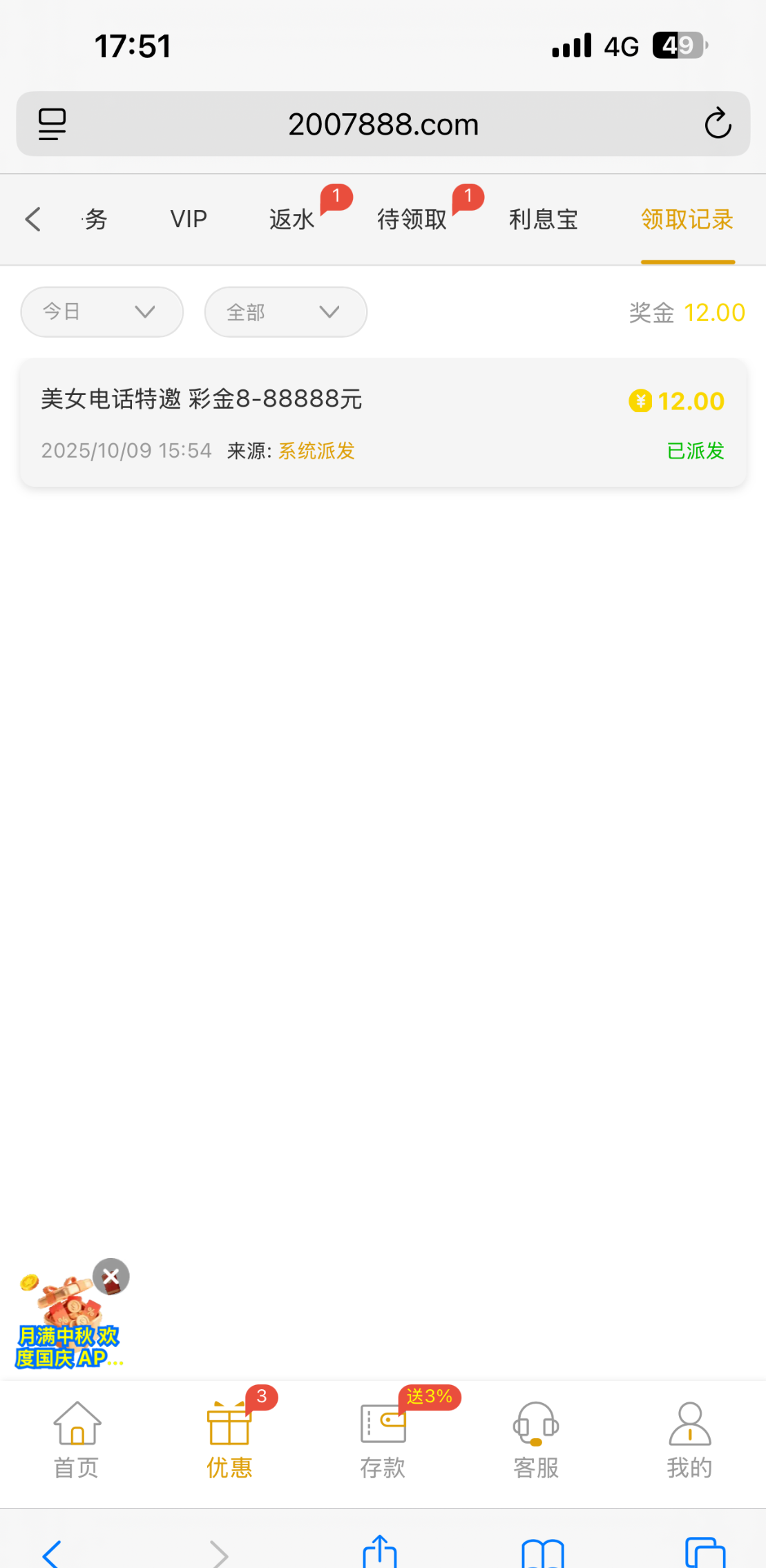The width and height of the screenshot is (766, 1568).
Task: Open the 我的 profile tab
Action: point(689,1440)
